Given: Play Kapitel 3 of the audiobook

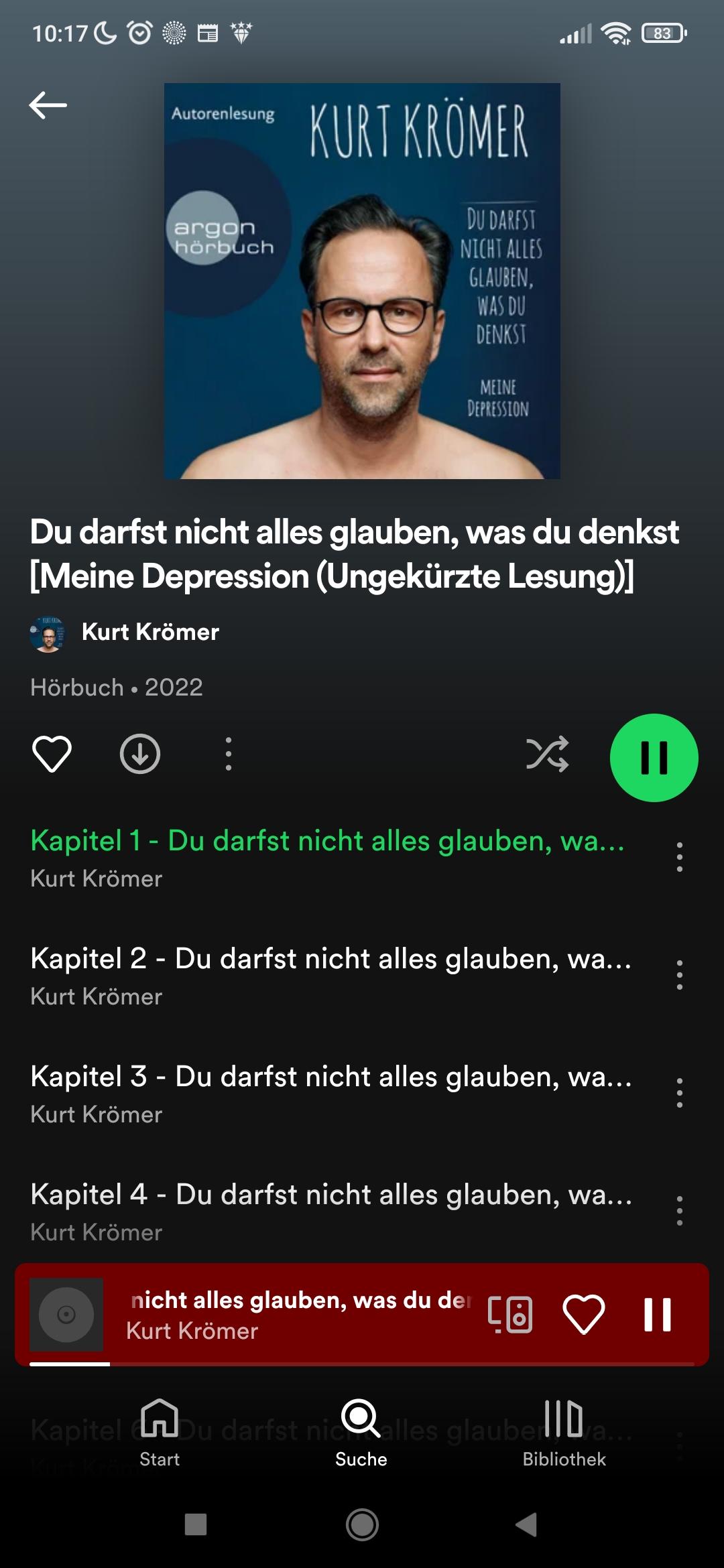Looking at the screenshot, I should [x=331, y=1094].
